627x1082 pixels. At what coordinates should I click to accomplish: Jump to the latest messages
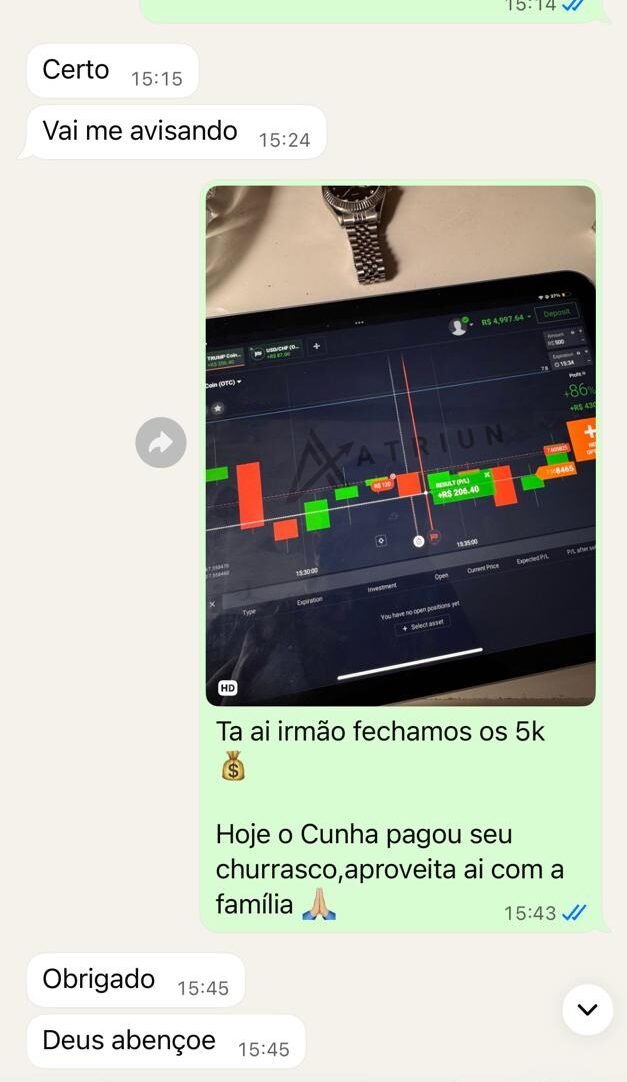pyautogui.click(x=587, y=1009)
